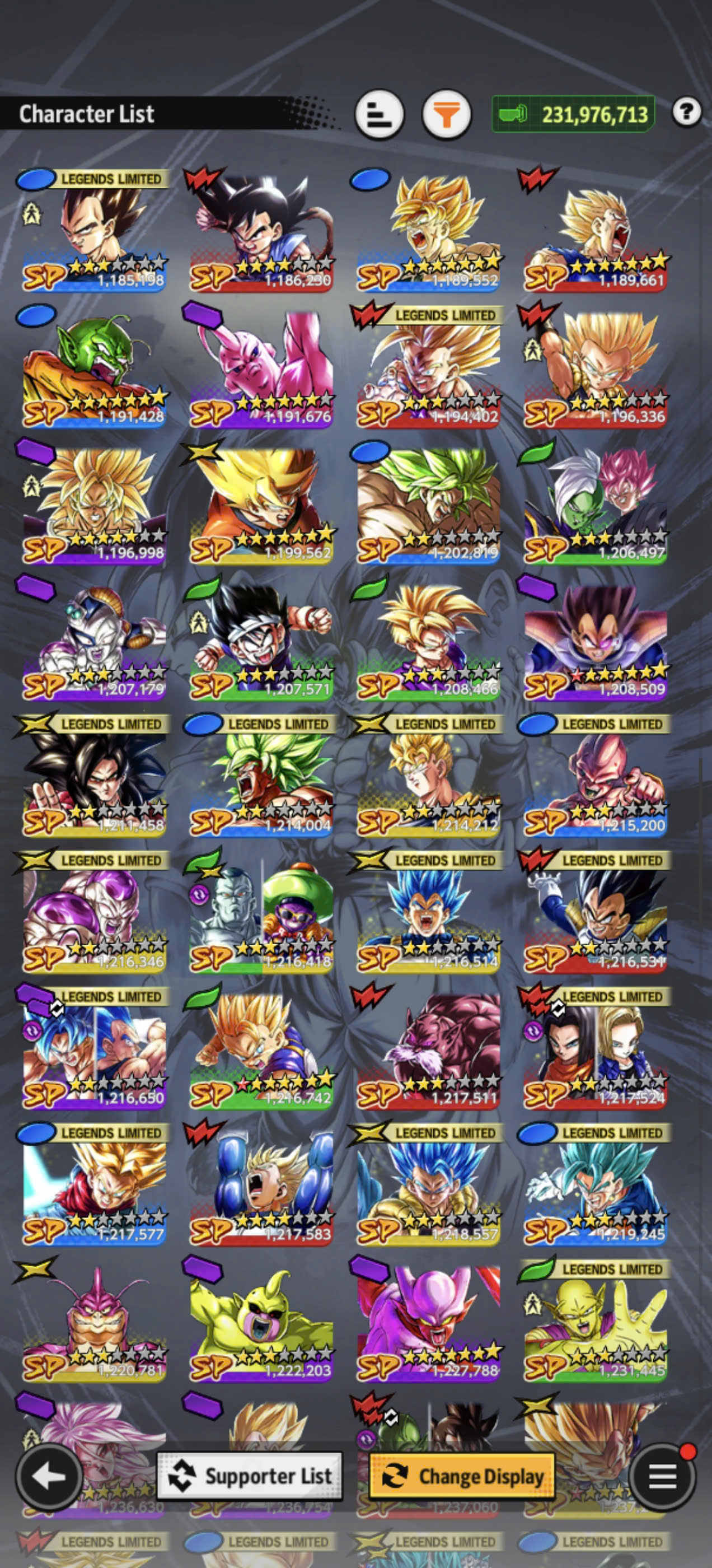Choose the character showing 1,206,497

tap(595, 504)
